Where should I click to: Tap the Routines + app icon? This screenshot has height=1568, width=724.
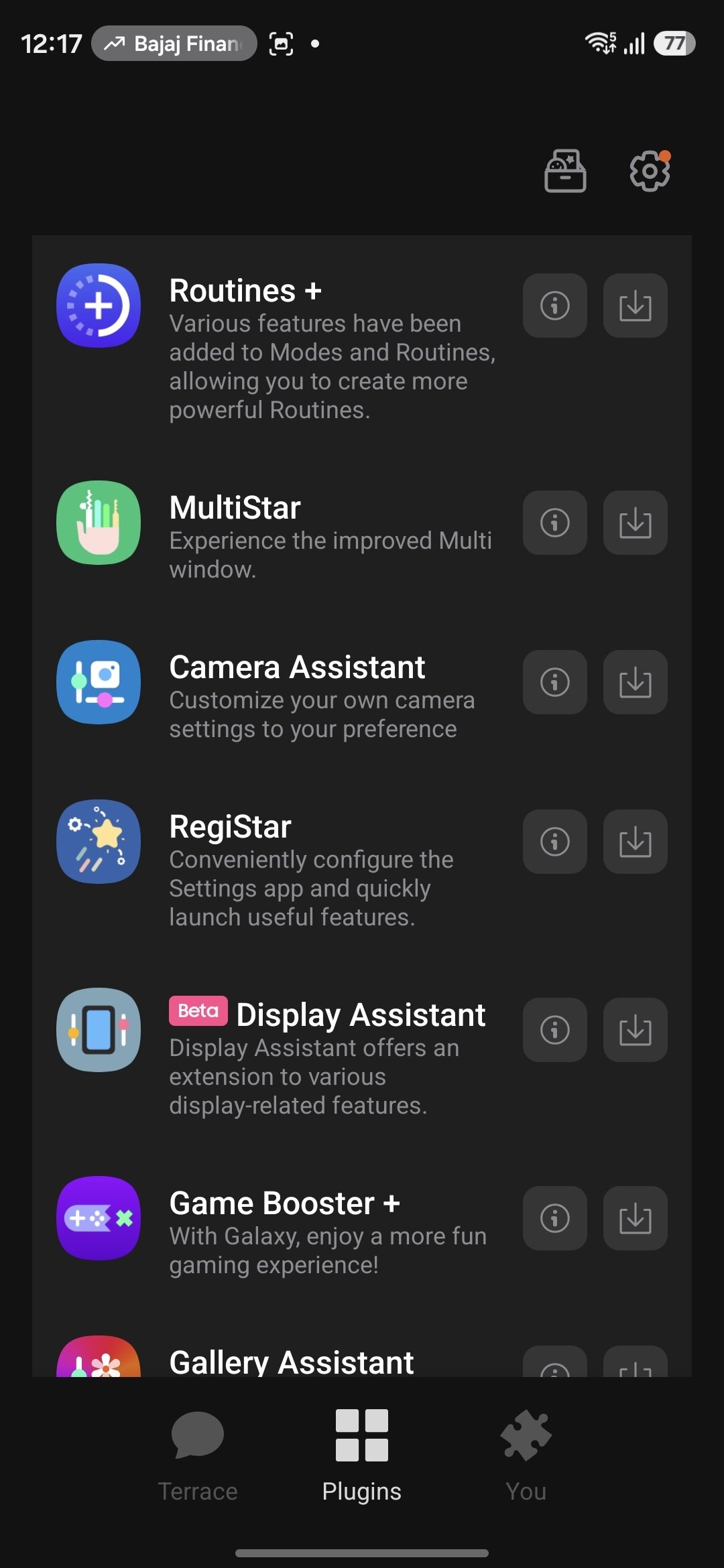point(98,305)
